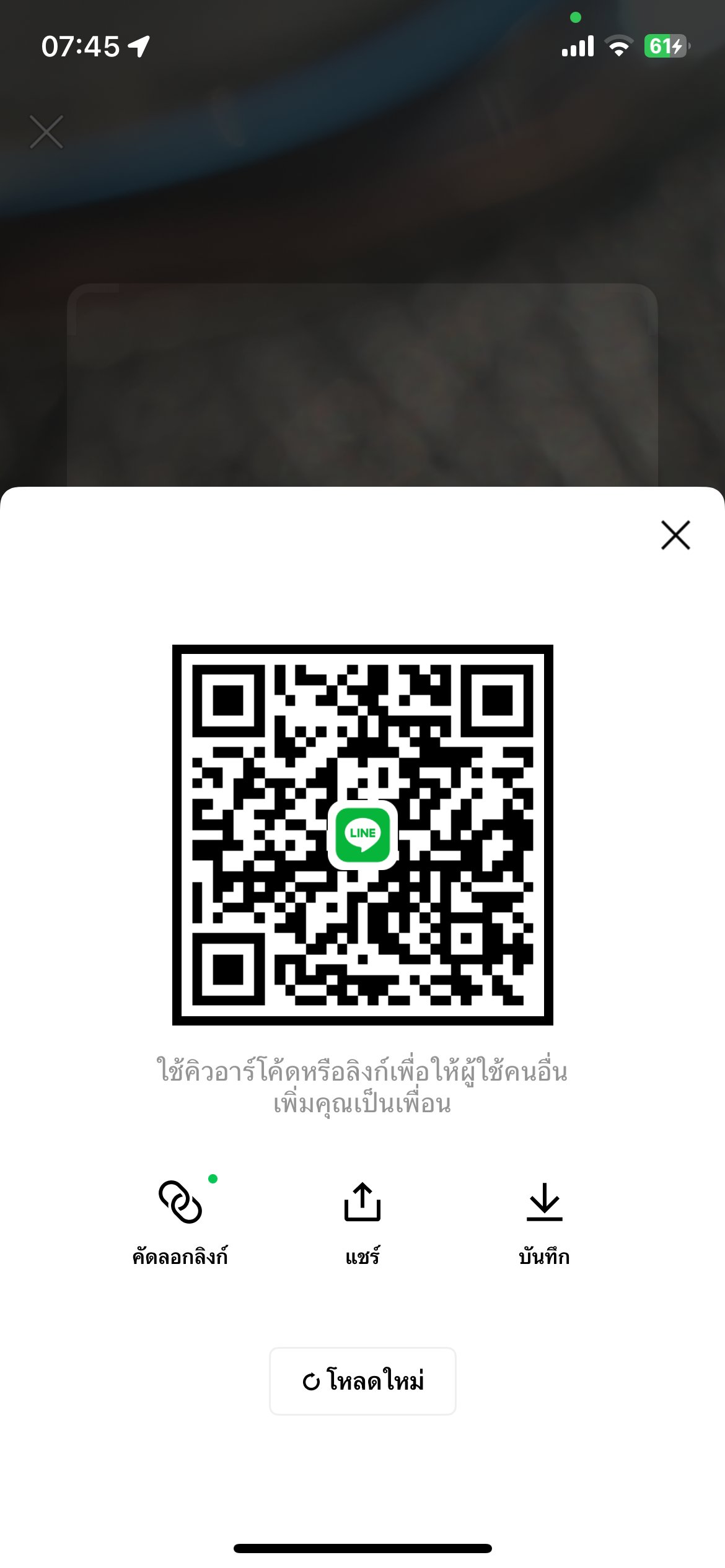Dismiss the QR code sheet with the X
The image size is (725, 1568).
pos(675,536)
